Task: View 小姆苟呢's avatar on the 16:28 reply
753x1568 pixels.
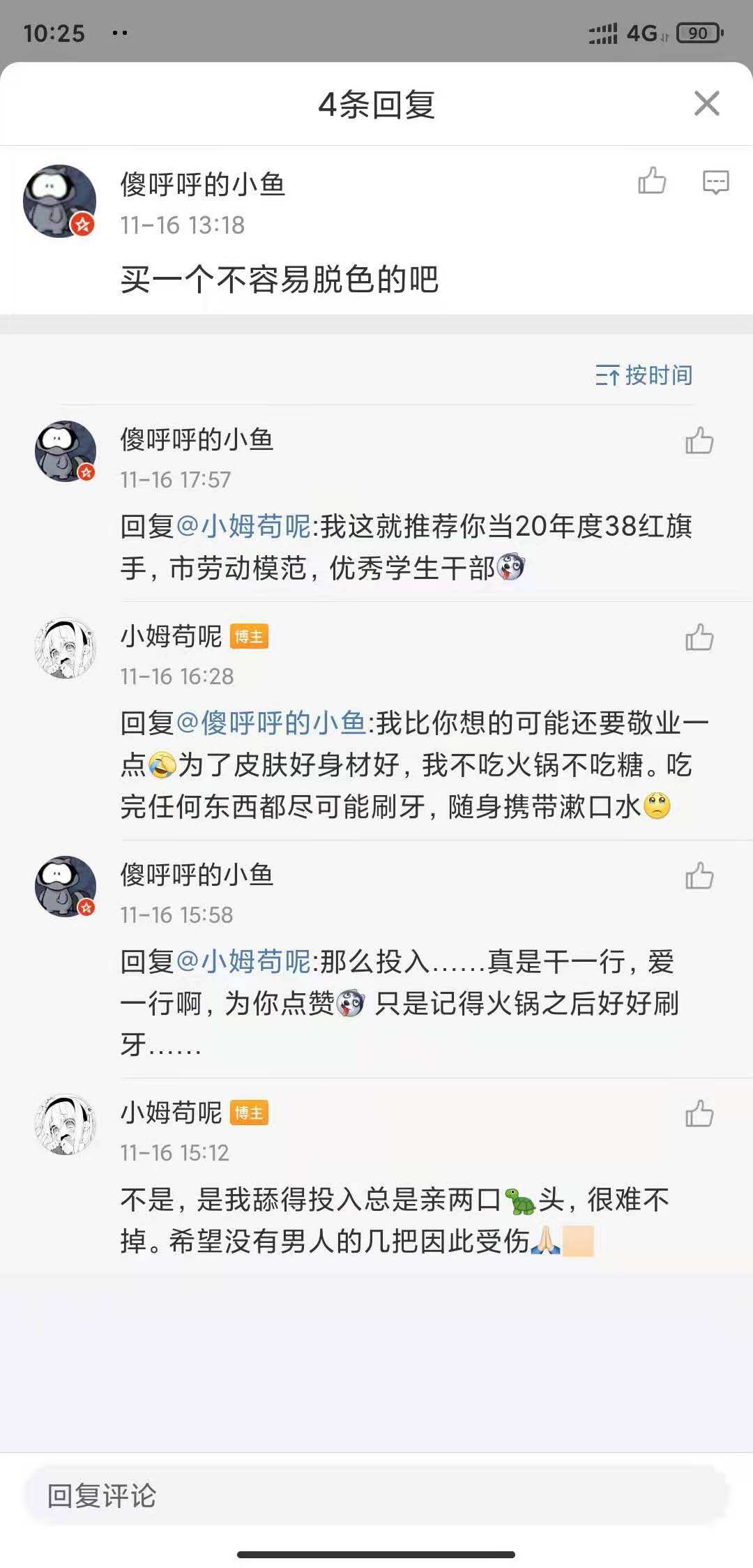Action: pos(66,649)
